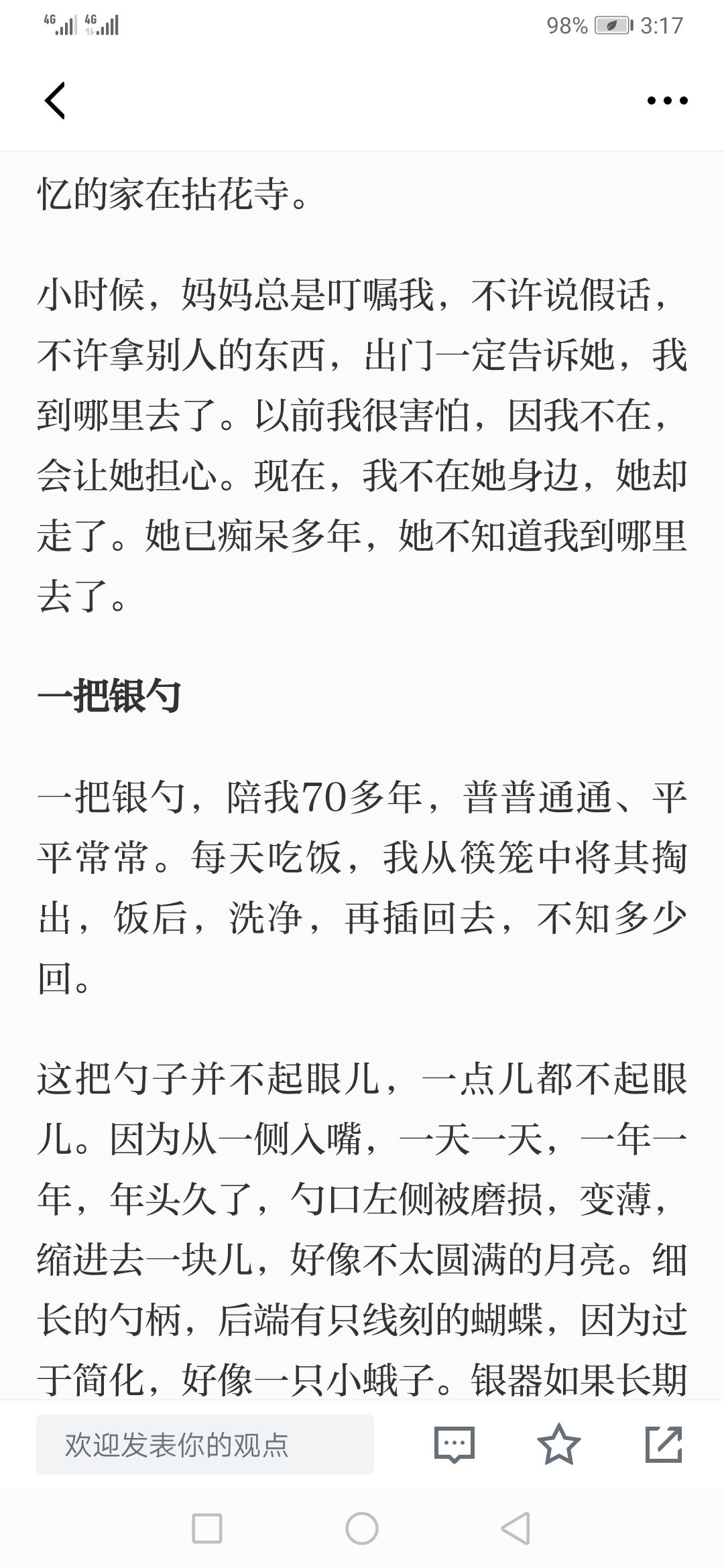Open the three-dot overflow menu

tap(667, 101)
